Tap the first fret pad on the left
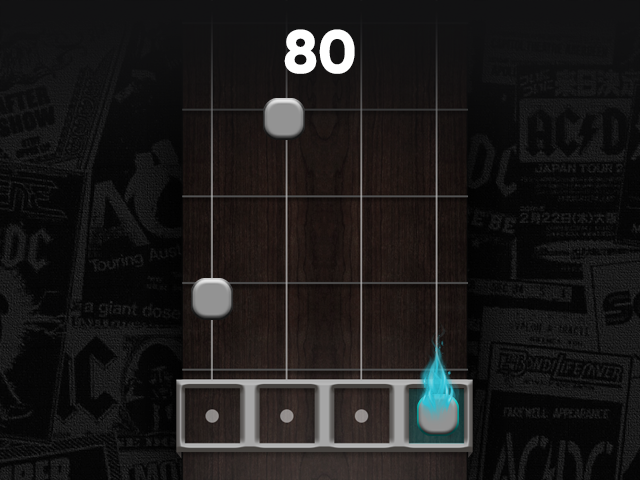This screenshot has height=480, width=640. point(212,415)
